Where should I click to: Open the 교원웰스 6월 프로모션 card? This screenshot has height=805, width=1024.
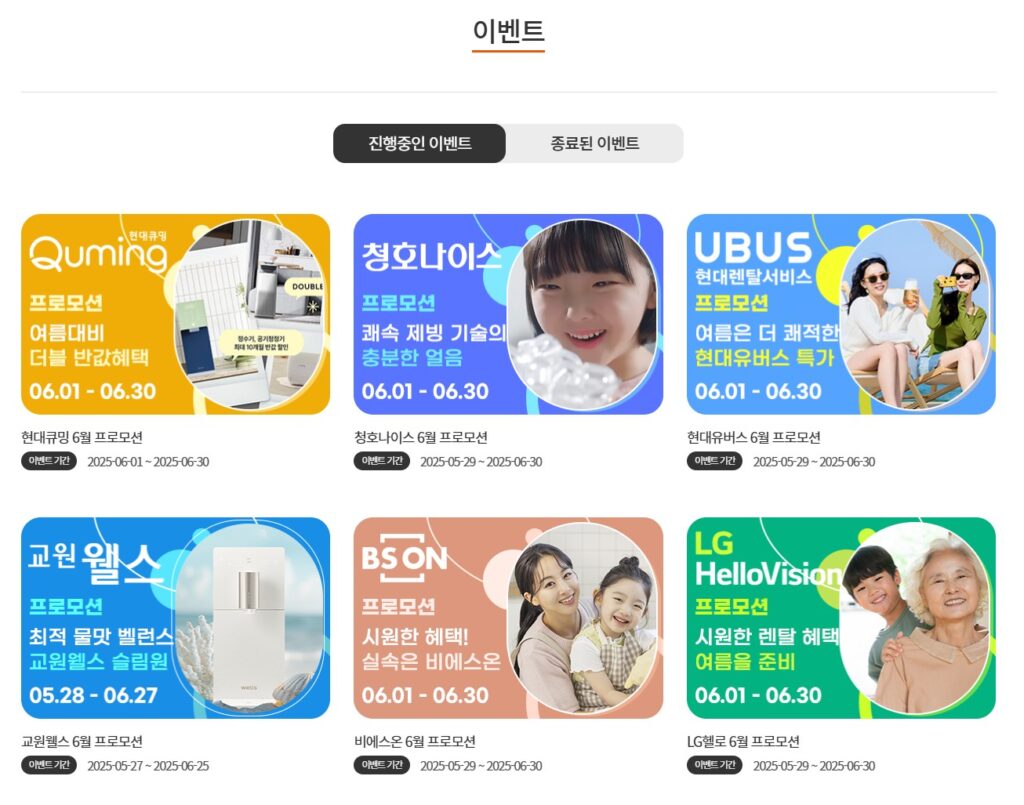(175, 617)
